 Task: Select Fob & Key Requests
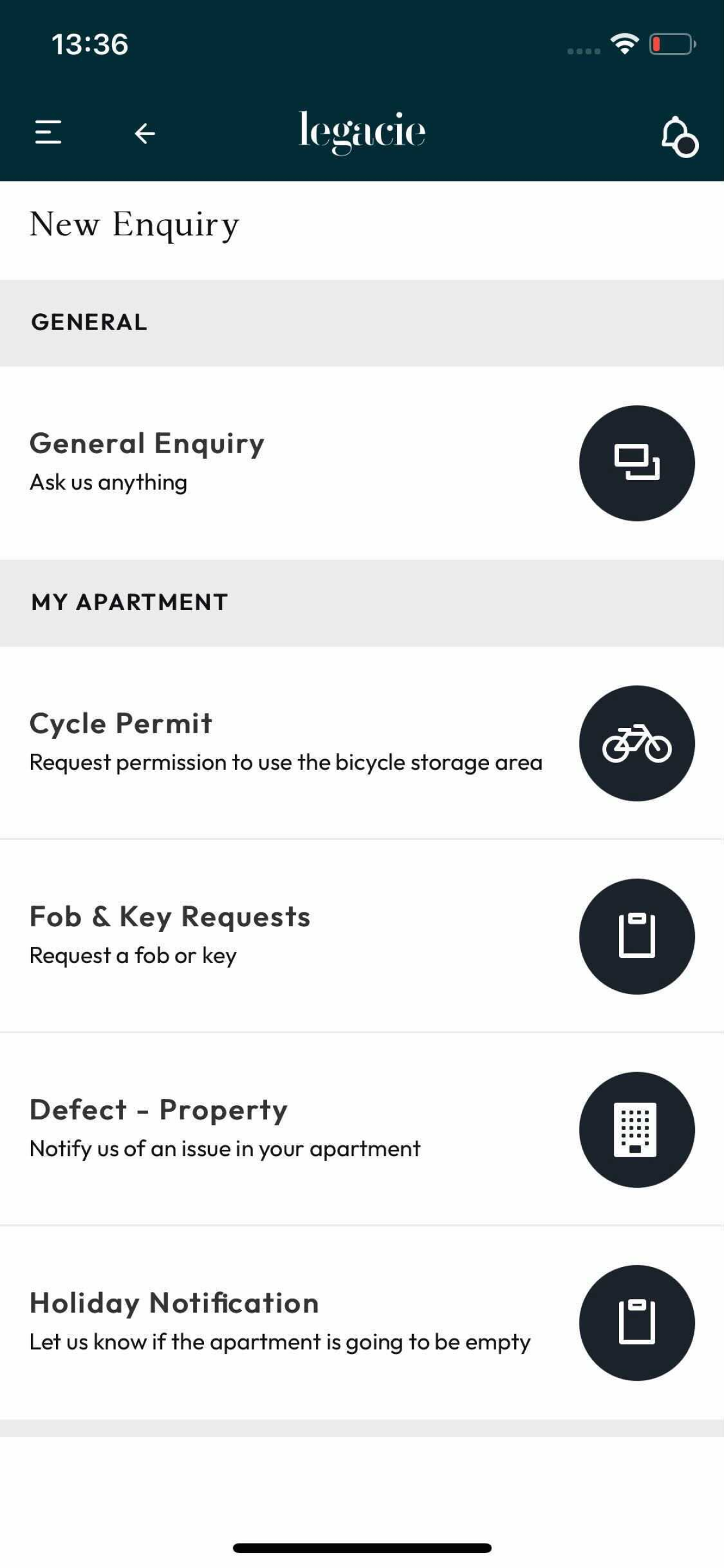362,936
